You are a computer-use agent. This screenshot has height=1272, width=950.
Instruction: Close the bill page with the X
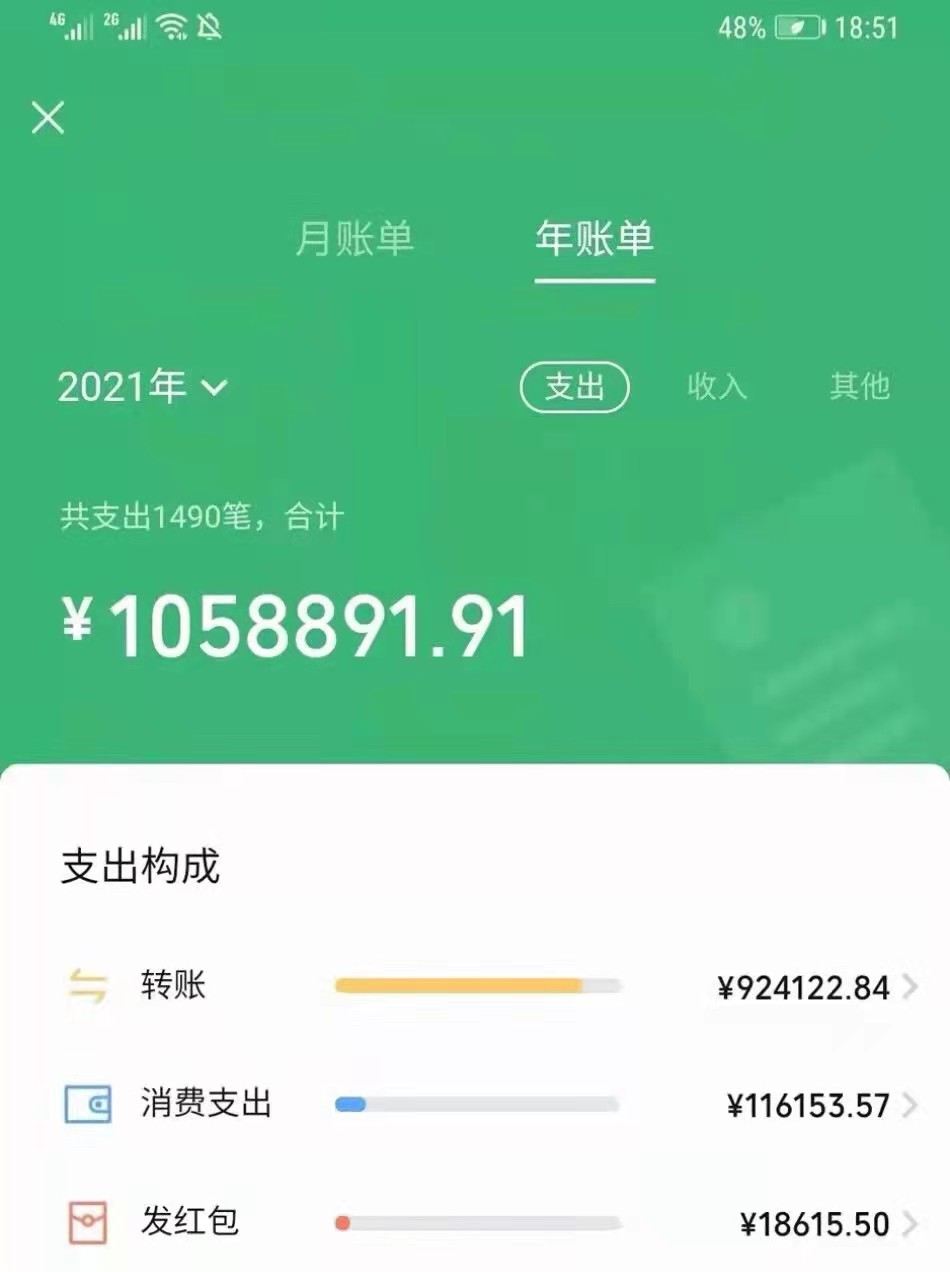[48, 118]
